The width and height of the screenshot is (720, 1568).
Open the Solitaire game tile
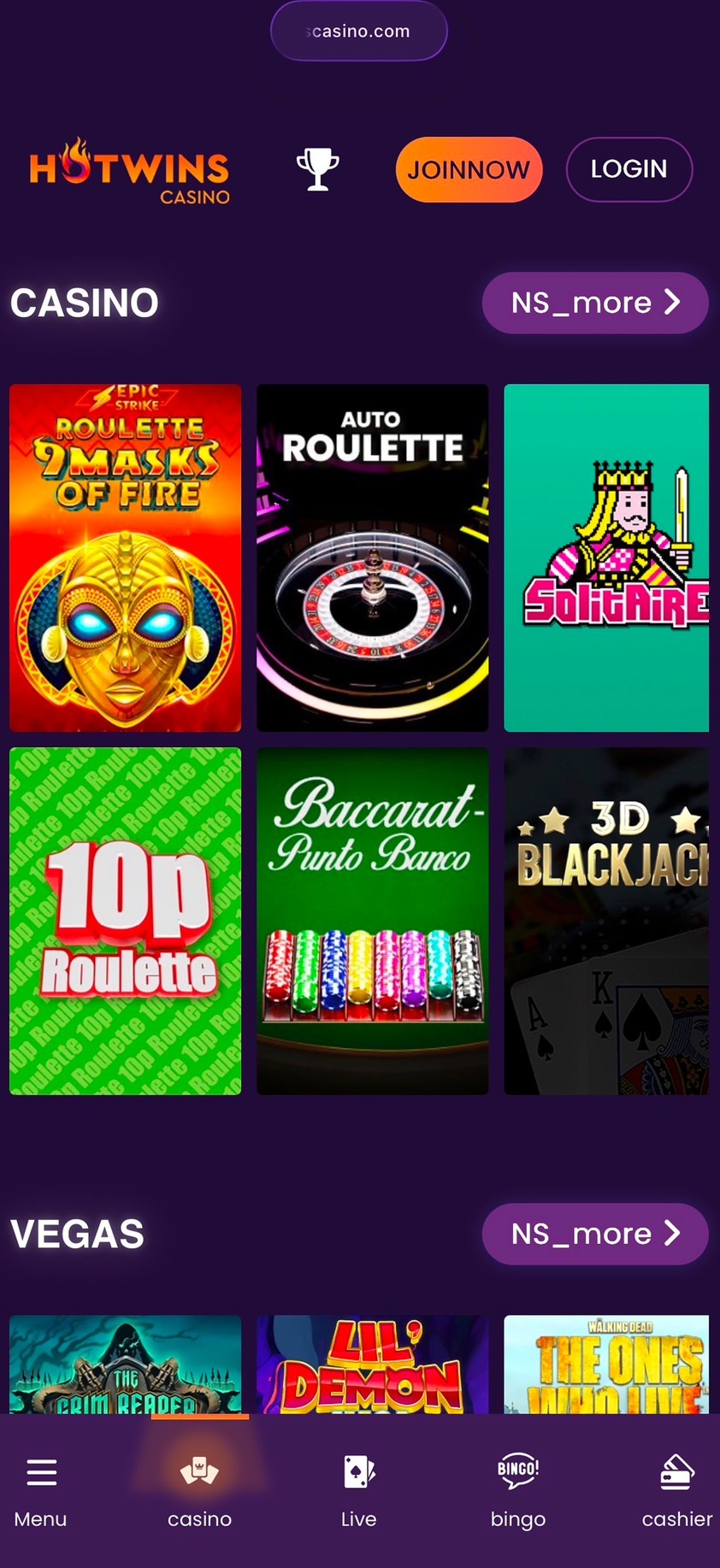coord(611,557)
